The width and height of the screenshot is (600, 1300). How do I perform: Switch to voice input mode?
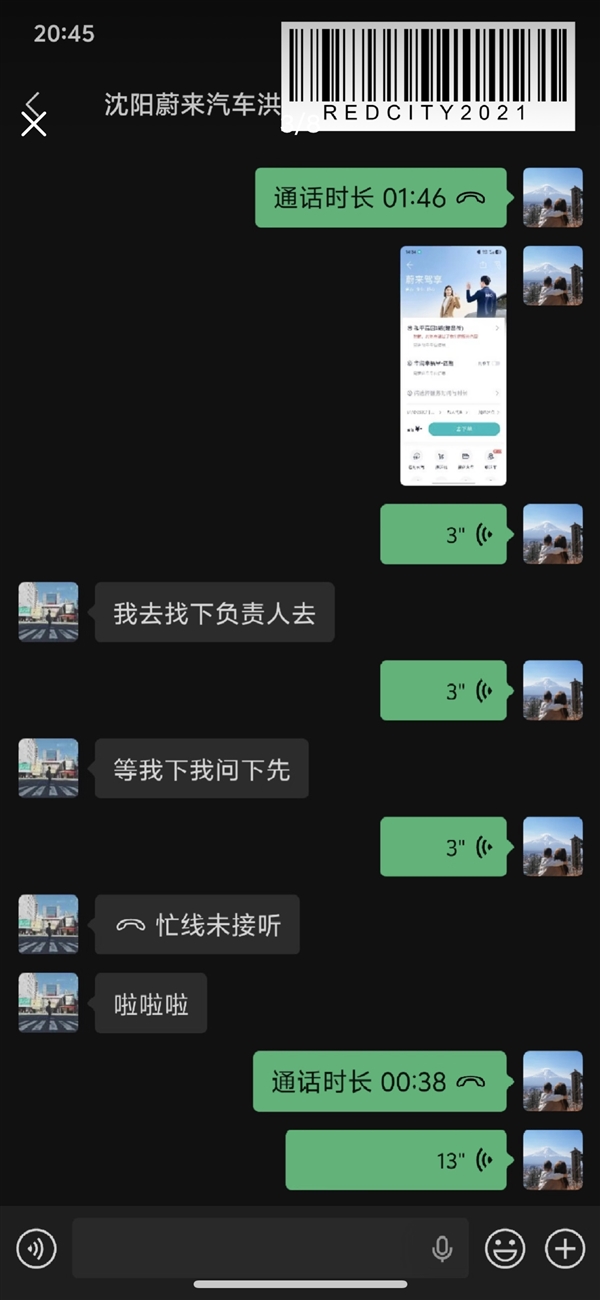[36, 1248]
